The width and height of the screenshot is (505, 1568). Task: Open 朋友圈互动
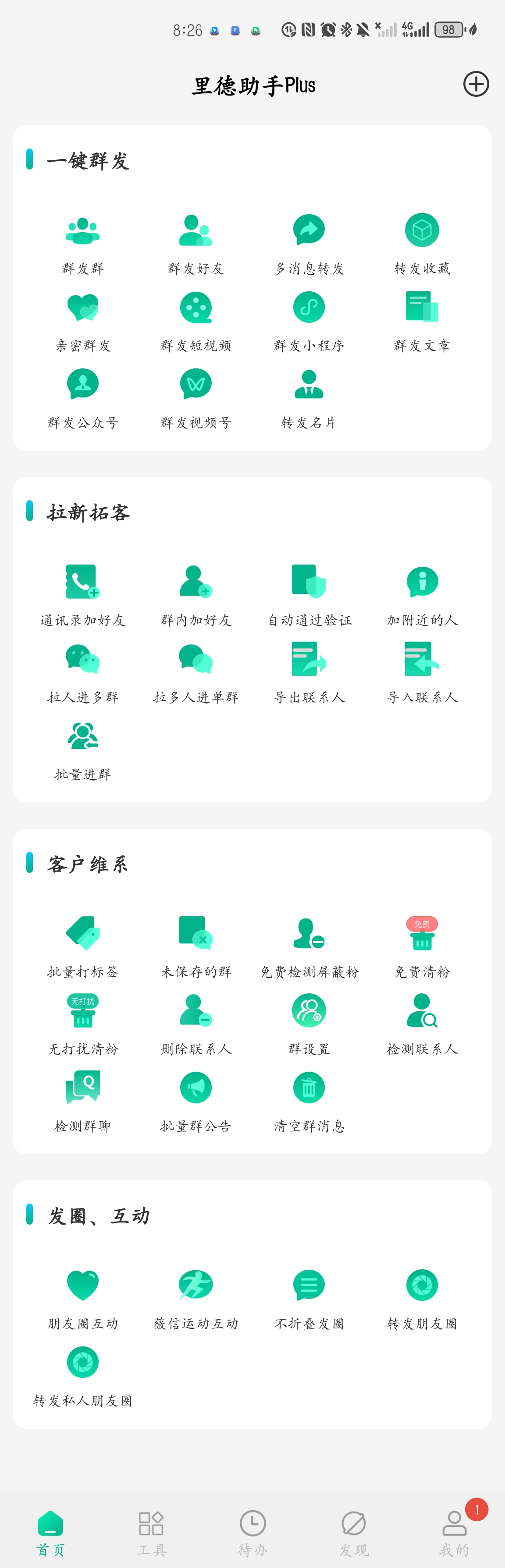(83, 1298)
